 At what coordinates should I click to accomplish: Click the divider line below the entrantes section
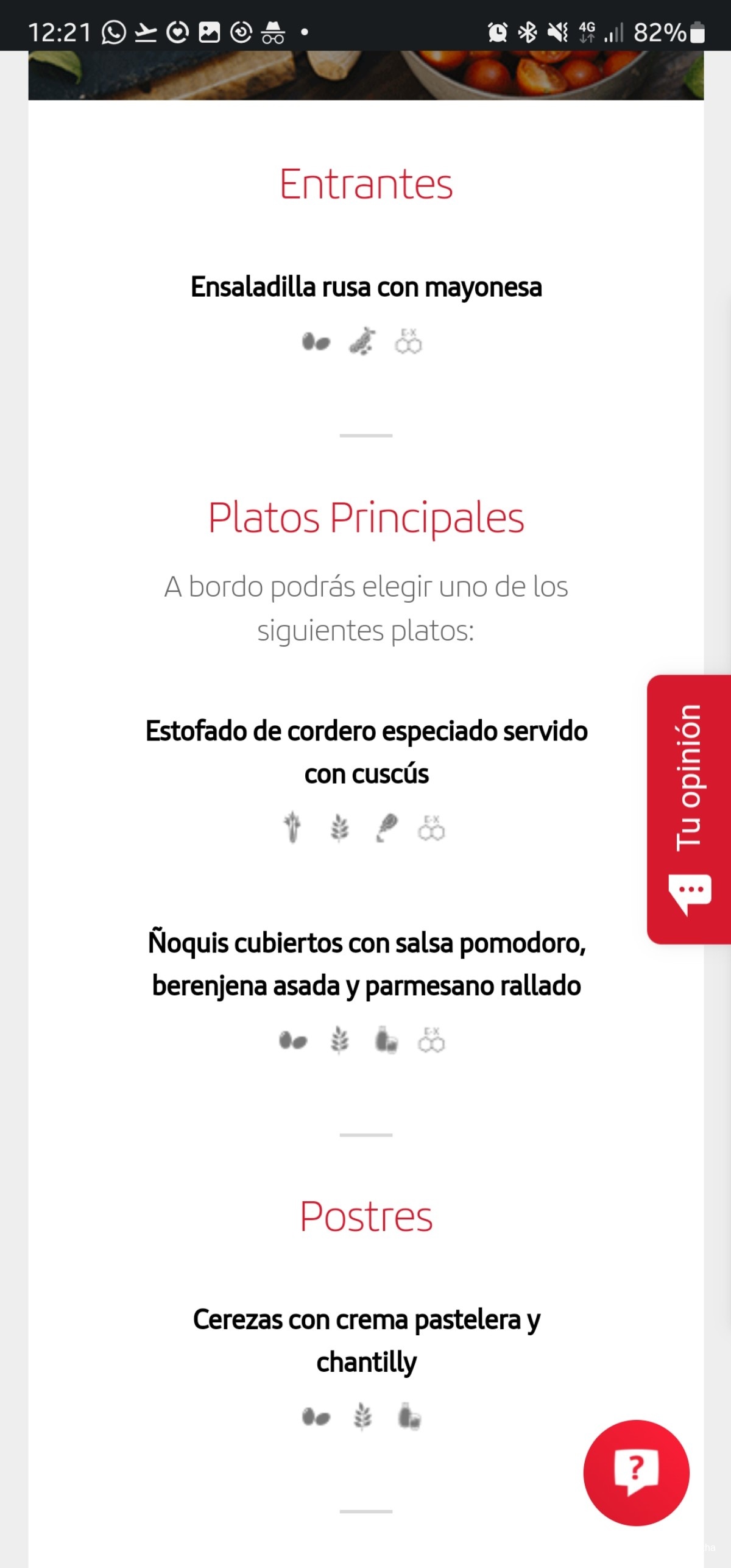(x=365, y=435)
